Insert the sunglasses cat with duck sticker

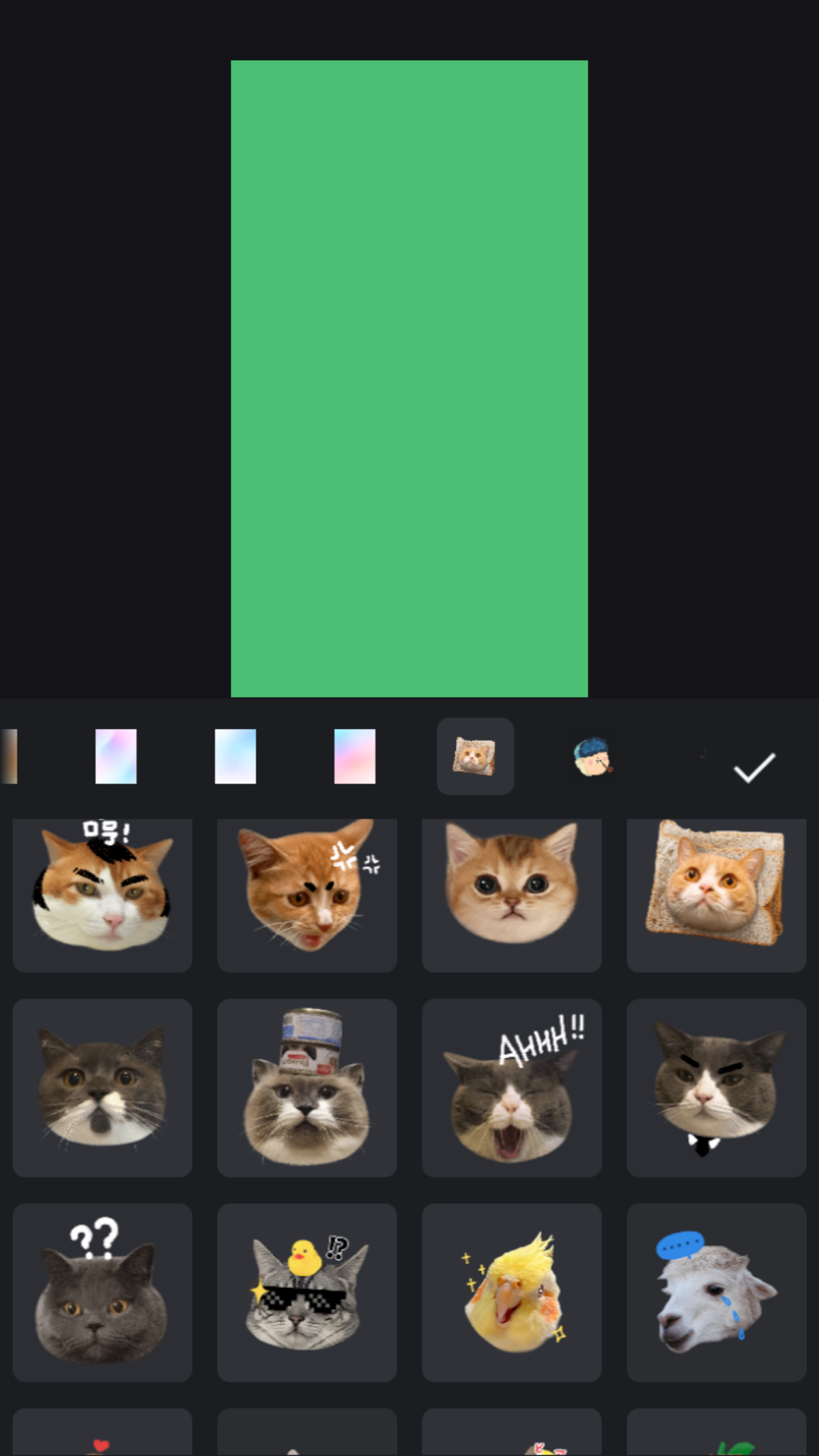click(307, 1292)
